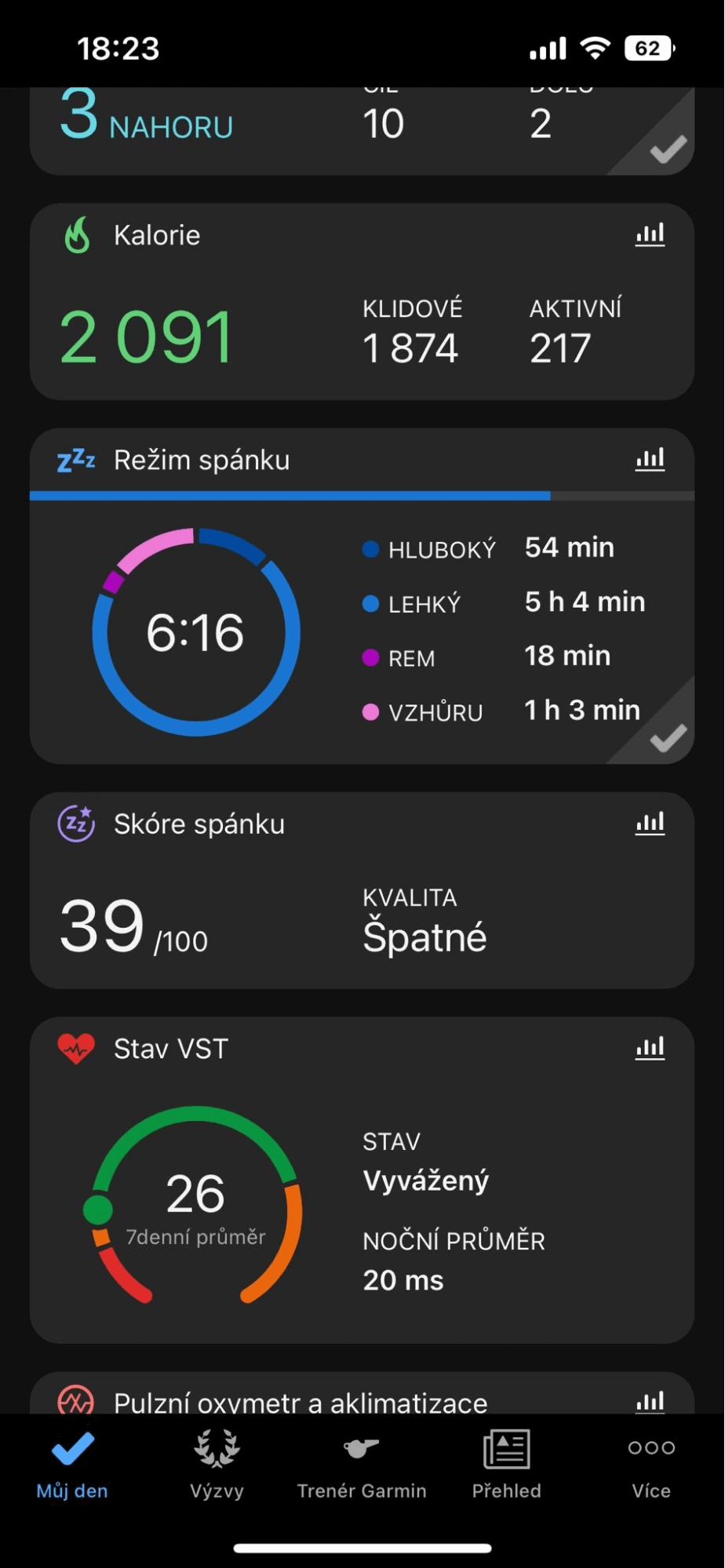Switch to the Trenér Garmin tab
The width and height of the screenshot is (725, 1568).
pos(362,1464)
